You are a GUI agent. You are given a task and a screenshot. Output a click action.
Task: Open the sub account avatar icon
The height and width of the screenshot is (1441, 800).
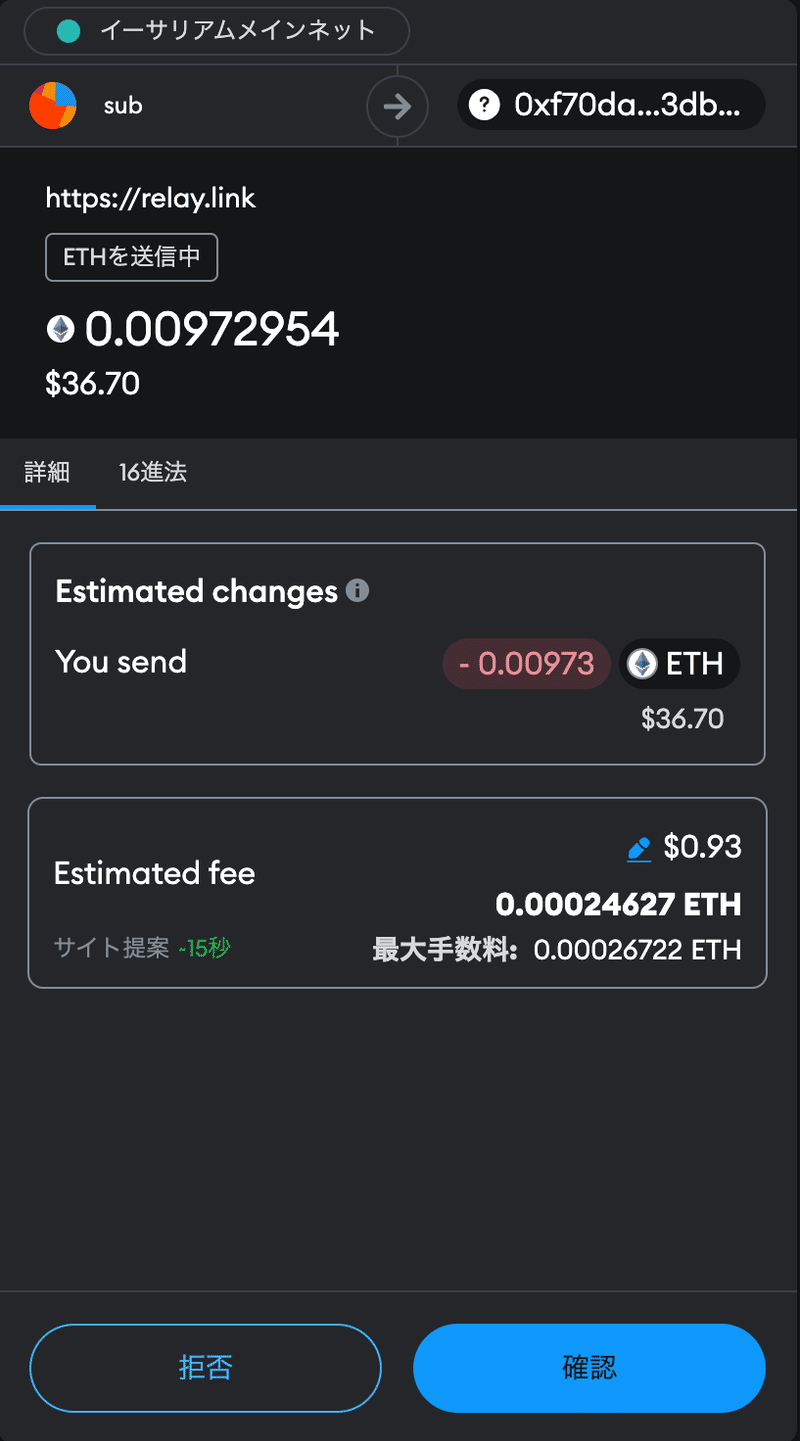coord(53,105)
